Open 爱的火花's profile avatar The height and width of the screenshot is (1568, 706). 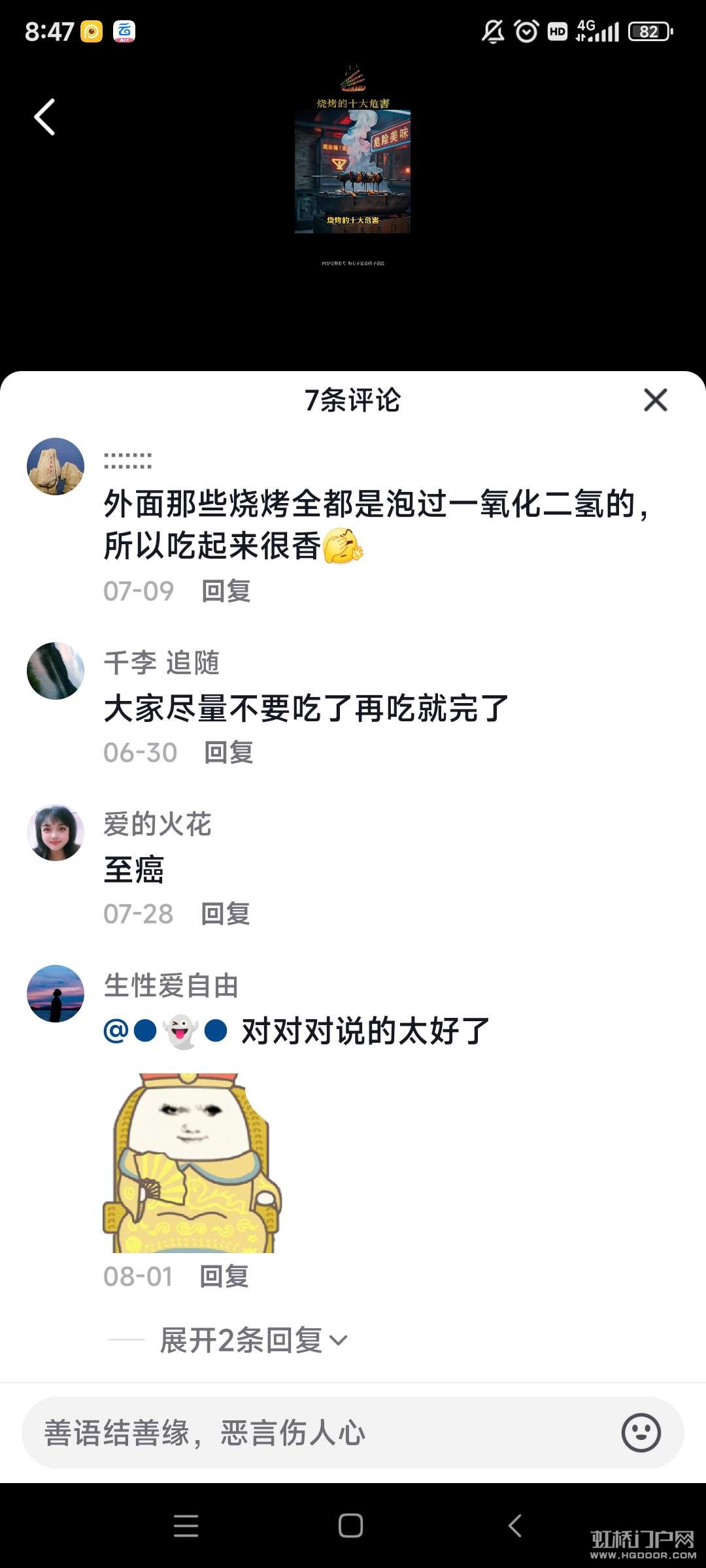click(x=56, y=832)
